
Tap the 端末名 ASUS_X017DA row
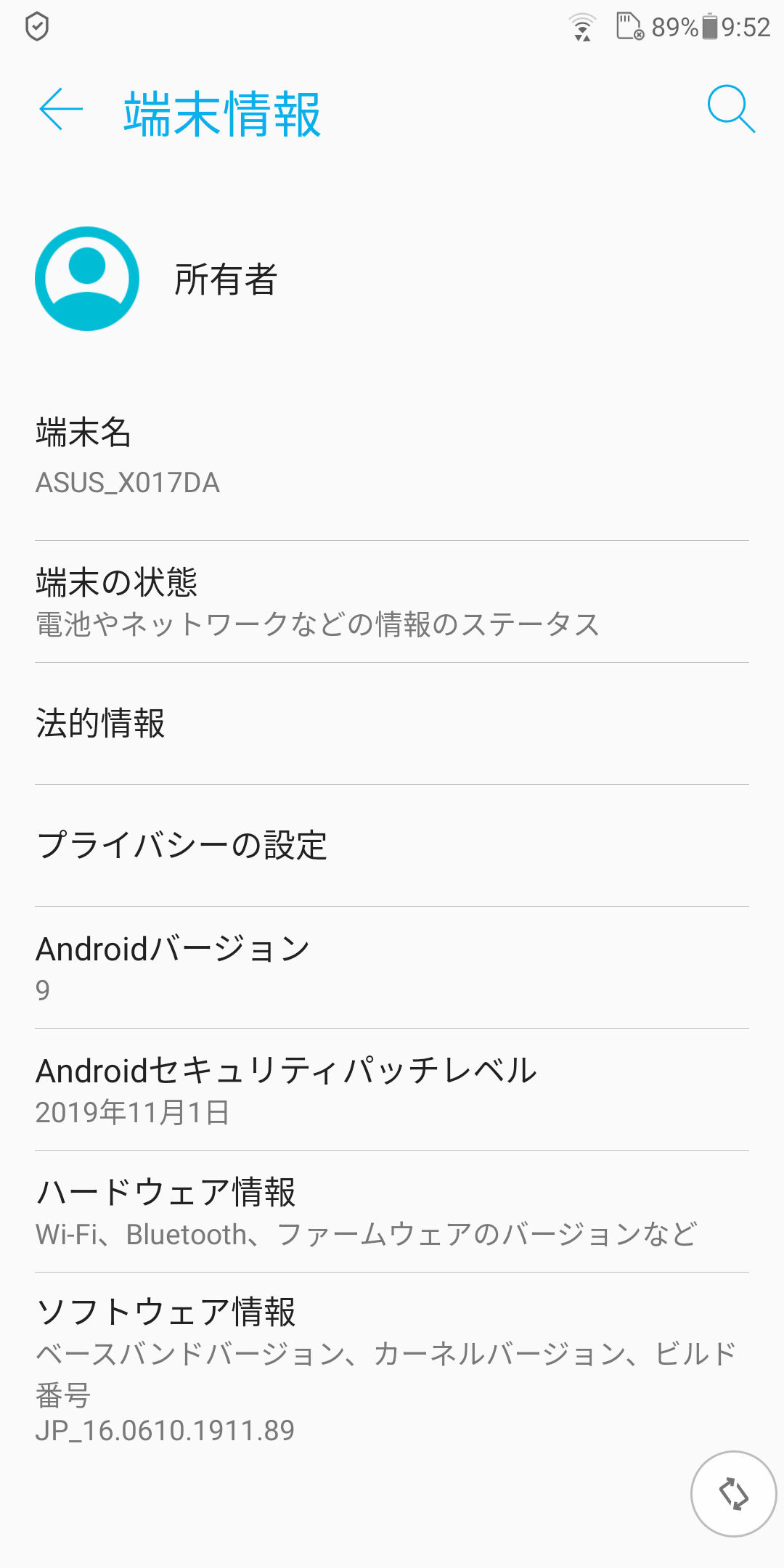(x=392, y=456)
